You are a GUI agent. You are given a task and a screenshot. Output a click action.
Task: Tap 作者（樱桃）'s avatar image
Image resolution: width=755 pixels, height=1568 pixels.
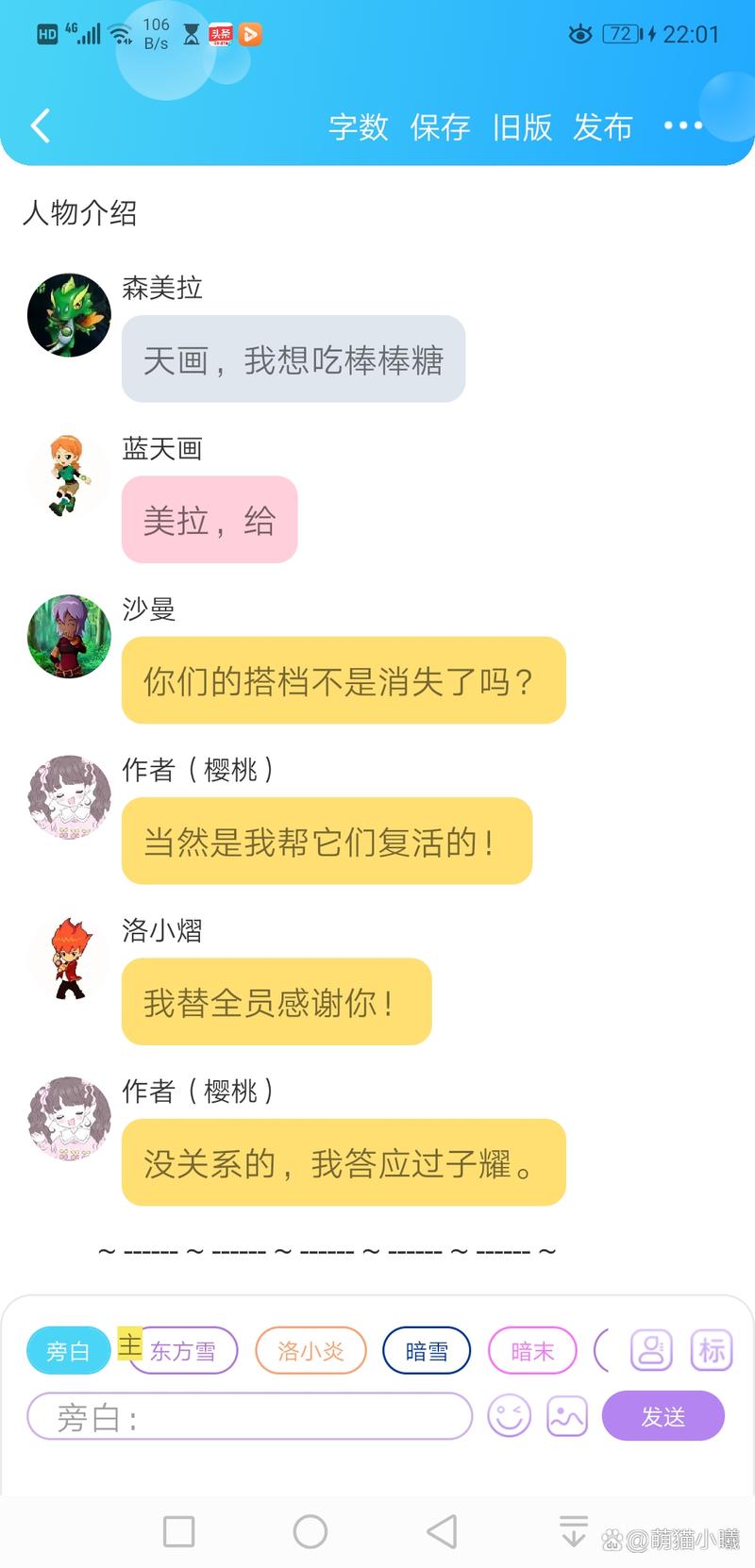68,796
